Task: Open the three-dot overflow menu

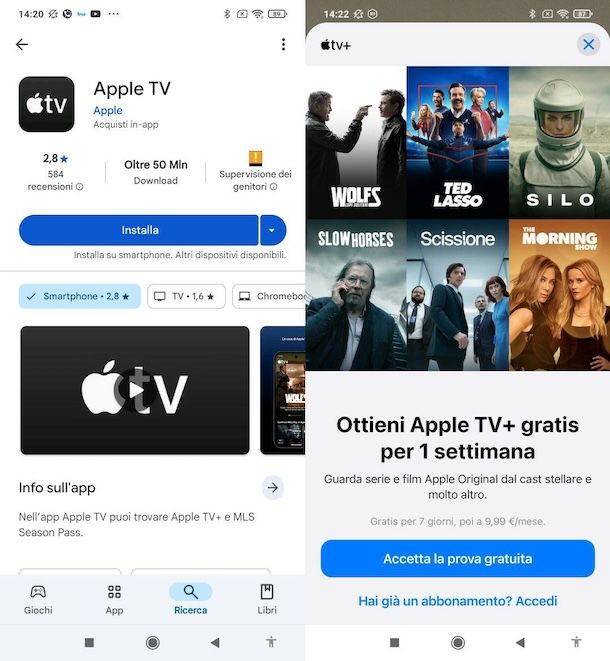Action: (283, 45)
